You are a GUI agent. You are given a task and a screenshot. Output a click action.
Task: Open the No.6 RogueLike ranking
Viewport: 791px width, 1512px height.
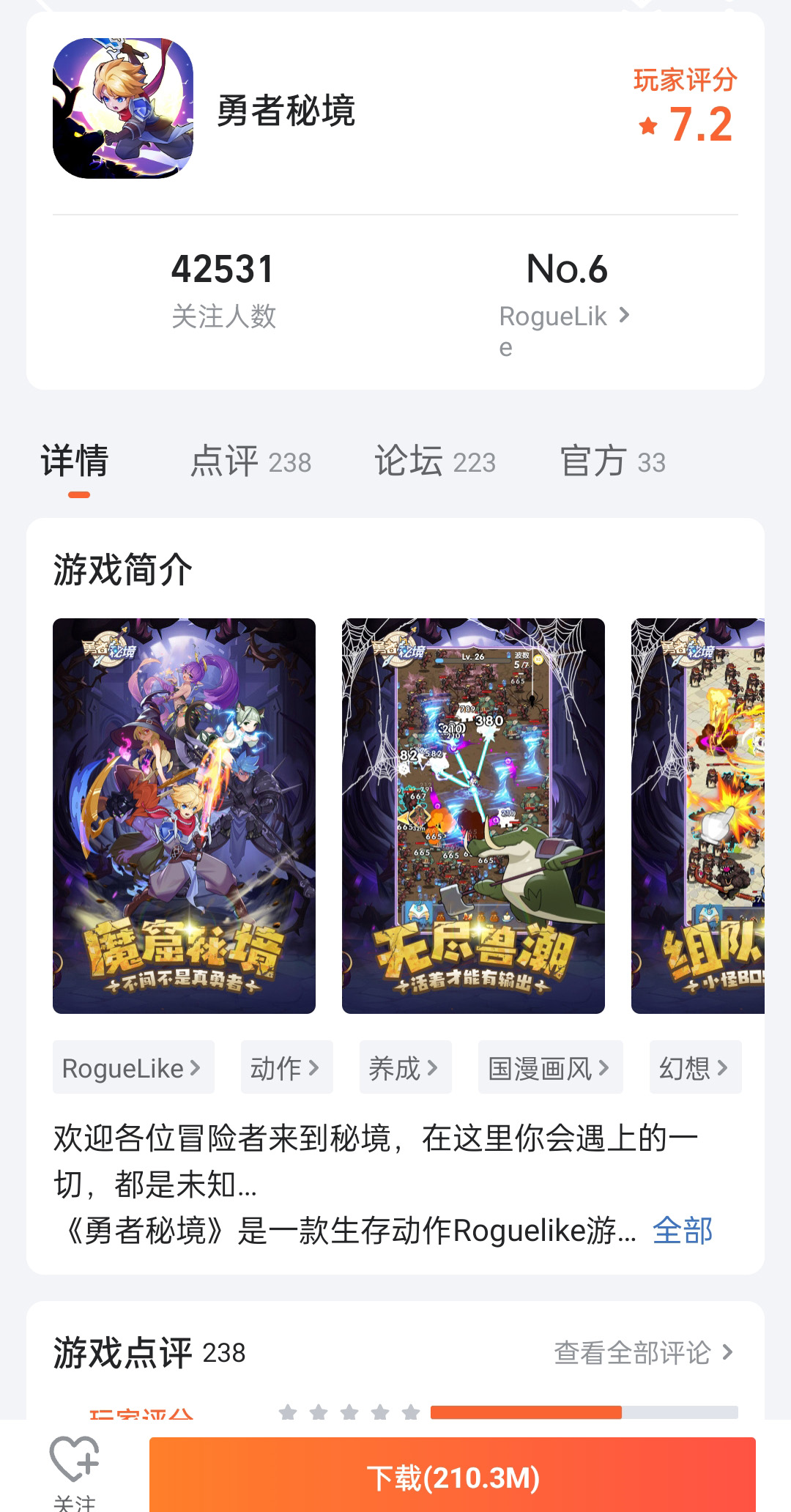[x=565, y=302]
